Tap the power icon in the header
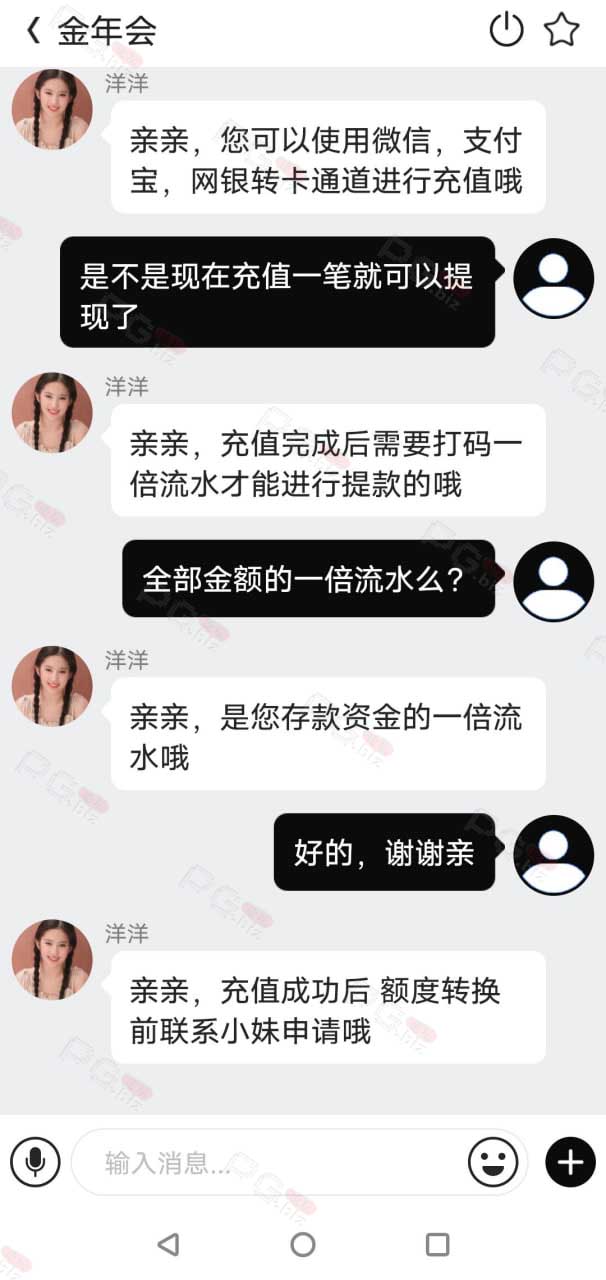 [x=507, y=30]
